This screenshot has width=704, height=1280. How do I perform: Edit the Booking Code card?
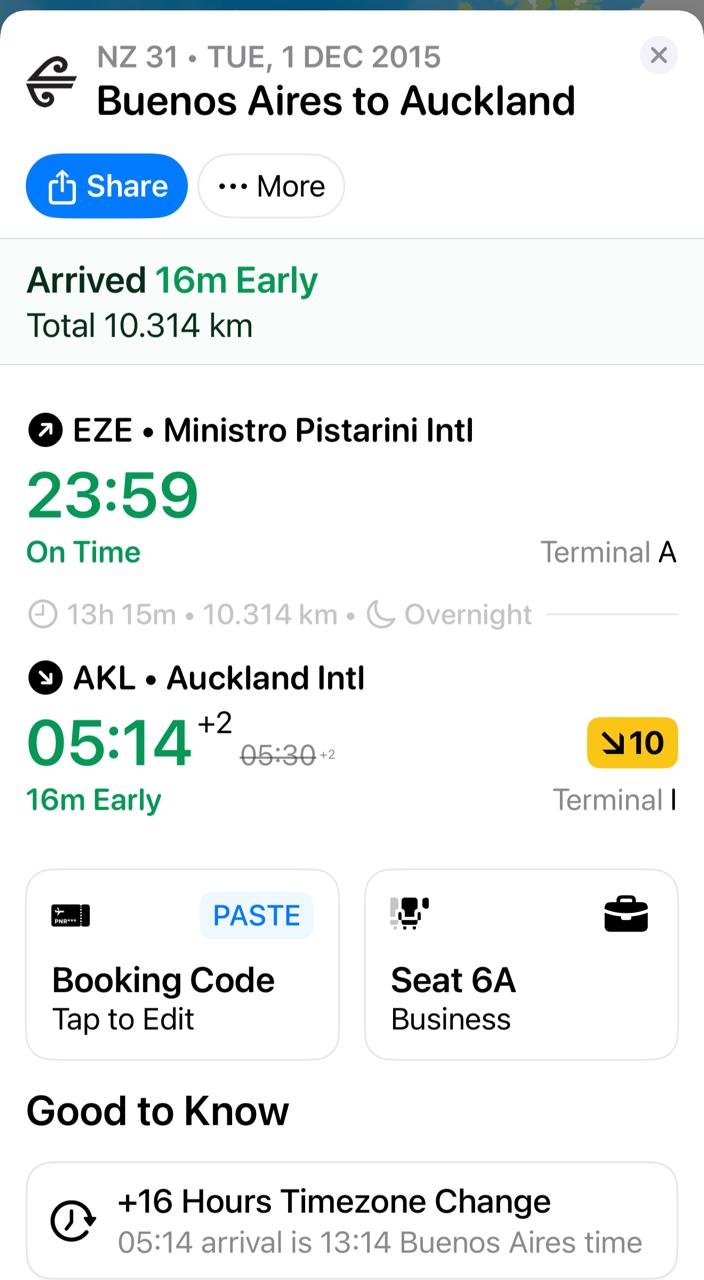(182, 964)
